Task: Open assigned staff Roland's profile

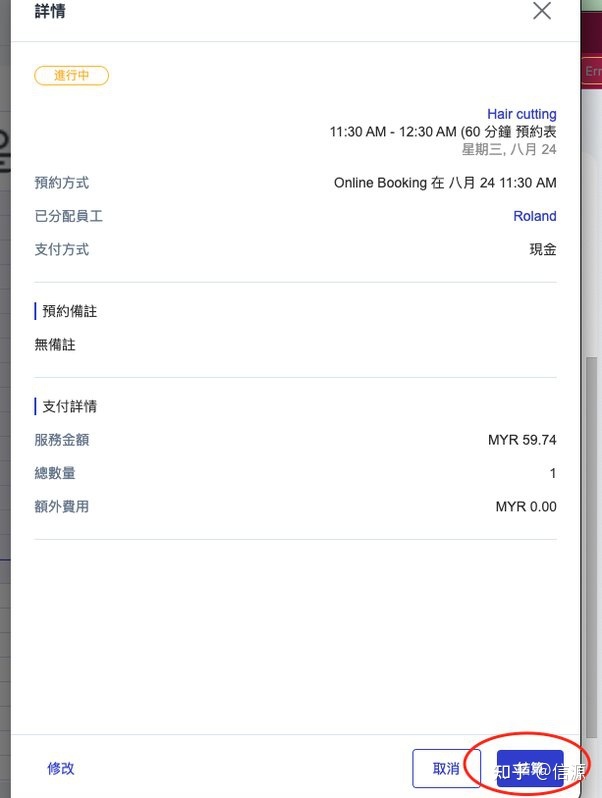Action: [x=534, y=216]
